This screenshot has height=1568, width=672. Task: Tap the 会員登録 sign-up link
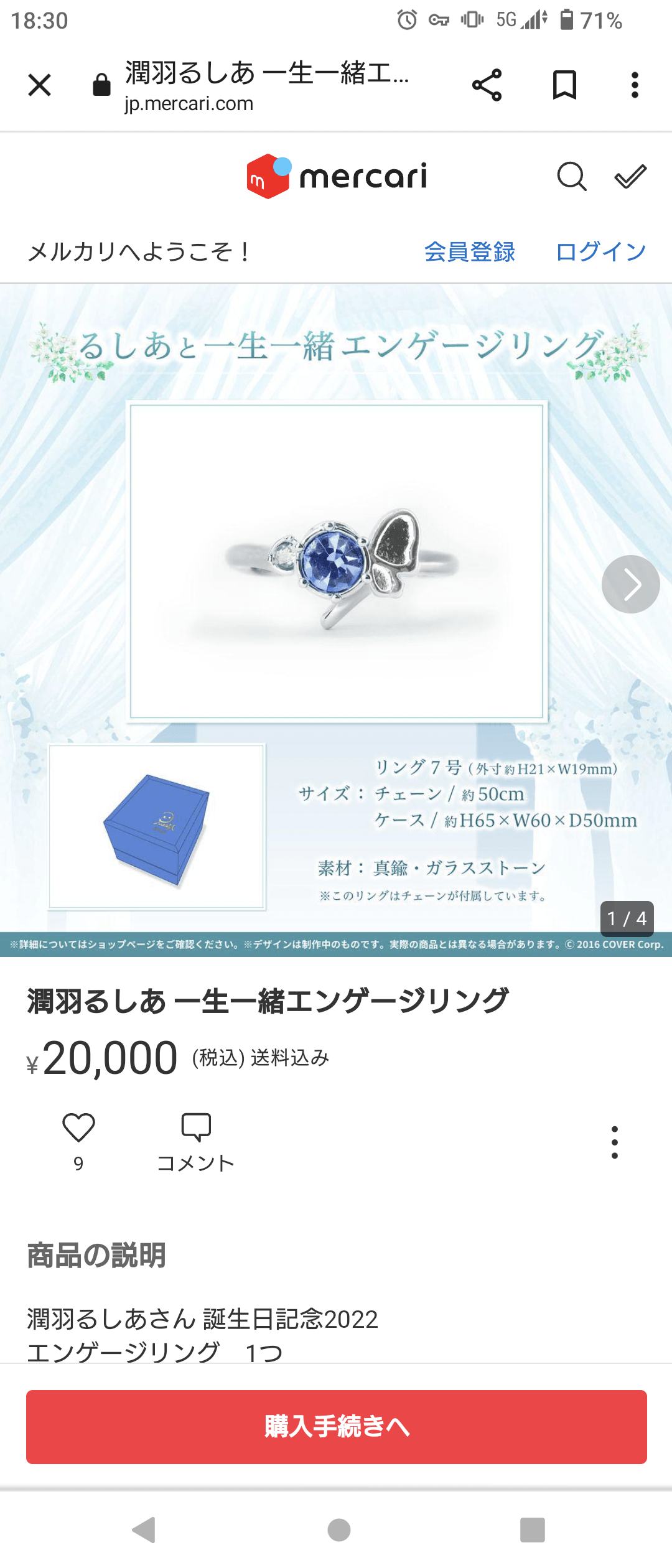[470, 252]
